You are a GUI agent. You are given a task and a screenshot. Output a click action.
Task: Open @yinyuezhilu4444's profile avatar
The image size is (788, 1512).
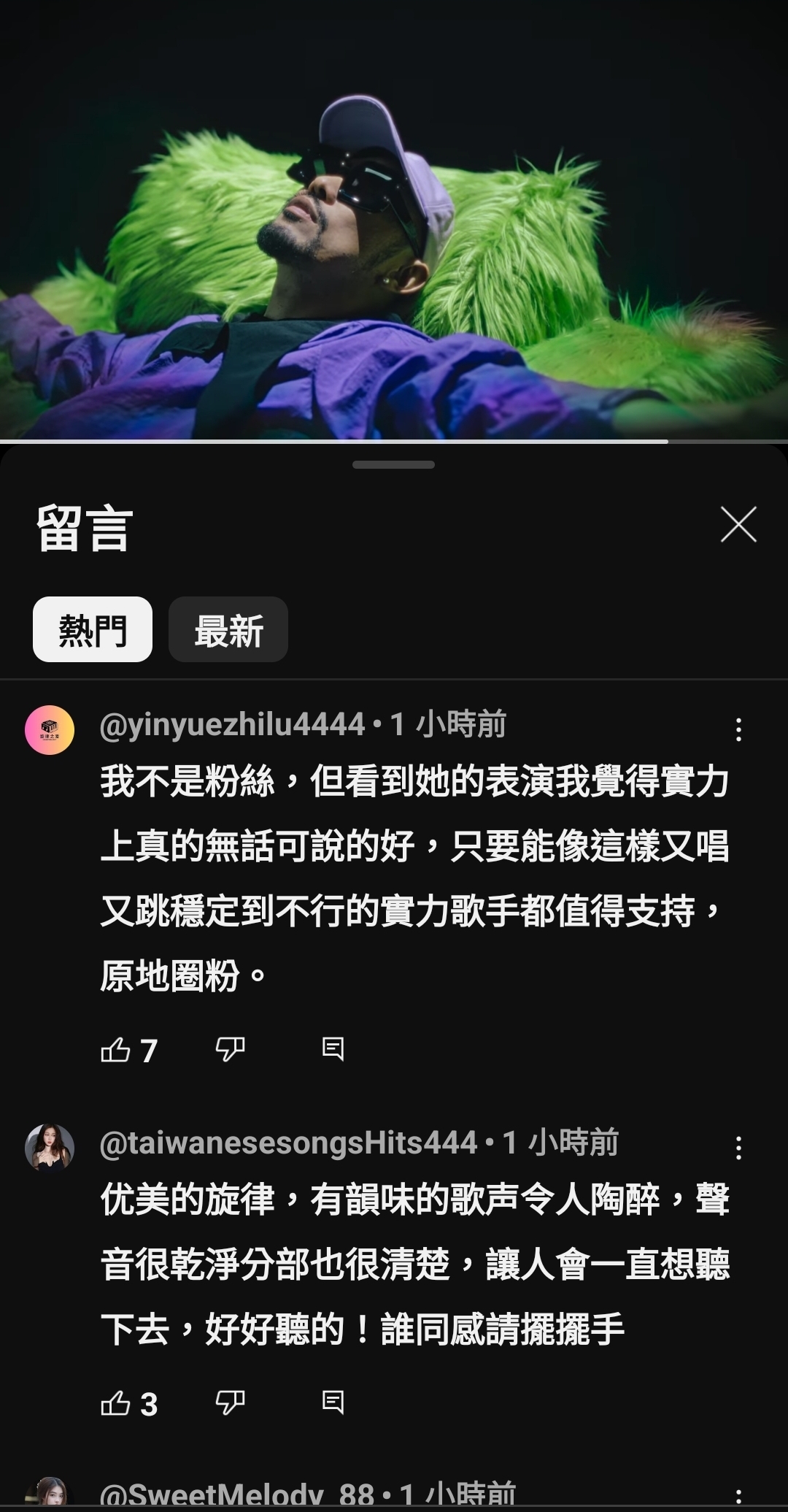click(50, 729)
